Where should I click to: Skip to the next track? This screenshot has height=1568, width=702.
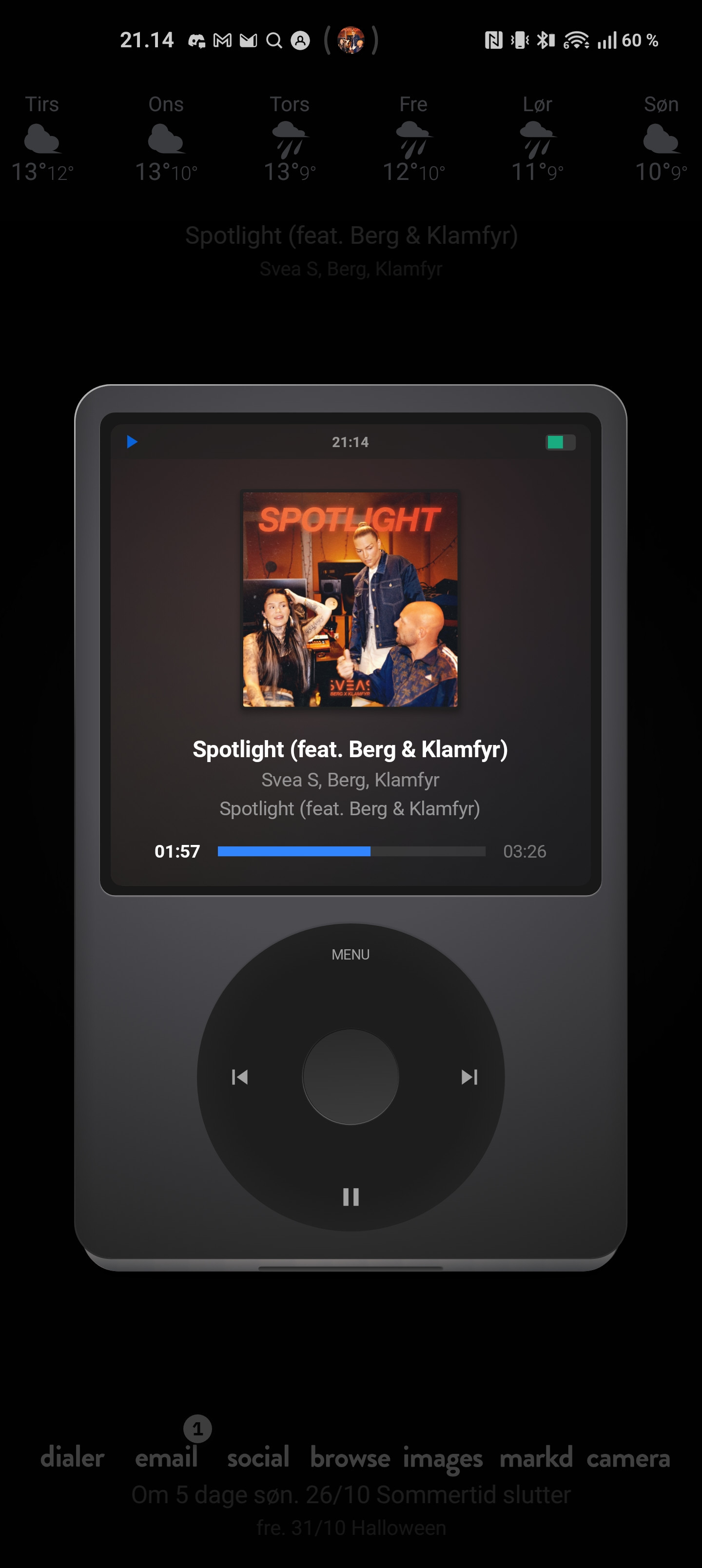coord(469,1078)
